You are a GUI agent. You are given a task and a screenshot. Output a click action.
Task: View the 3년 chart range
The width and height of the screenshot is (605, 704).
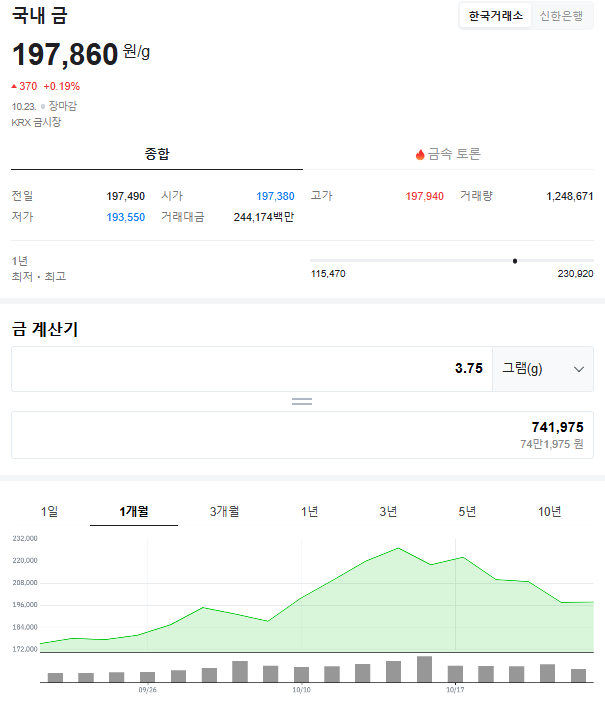[388, 511]
